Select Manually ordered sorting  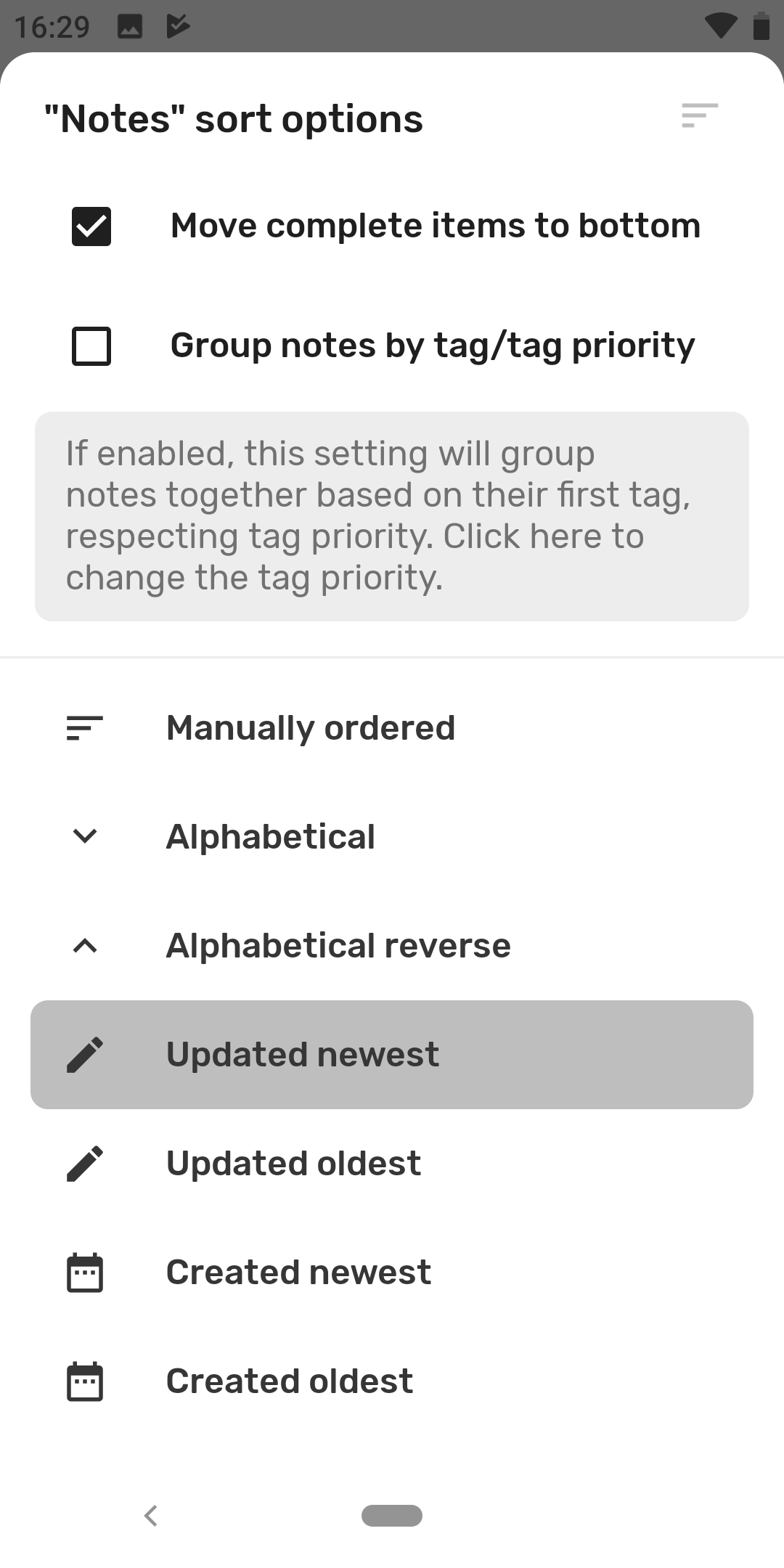click(392, 728)
